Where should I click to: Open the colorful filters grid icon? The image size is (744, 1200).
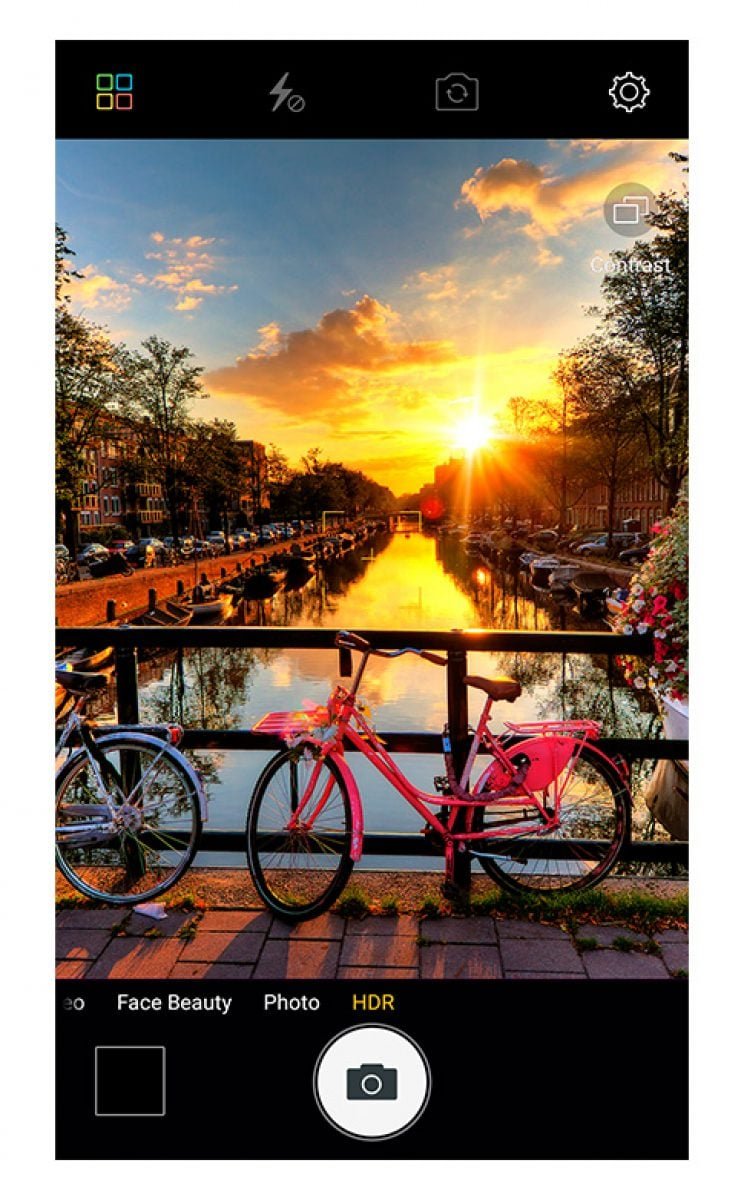tap(115, 92)
